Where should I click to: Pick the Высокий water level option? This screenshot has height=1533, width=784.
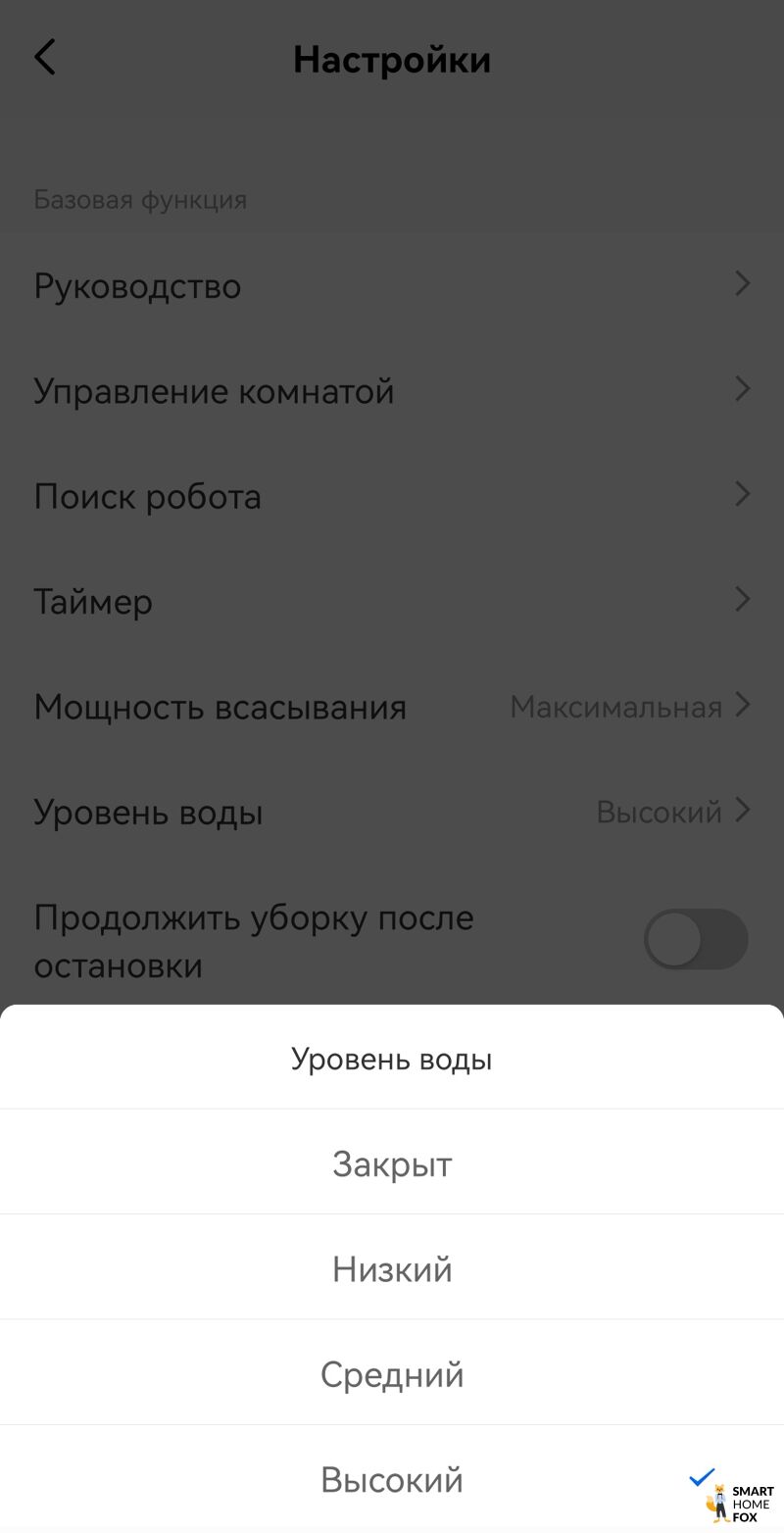click(x=392, y=1479)
